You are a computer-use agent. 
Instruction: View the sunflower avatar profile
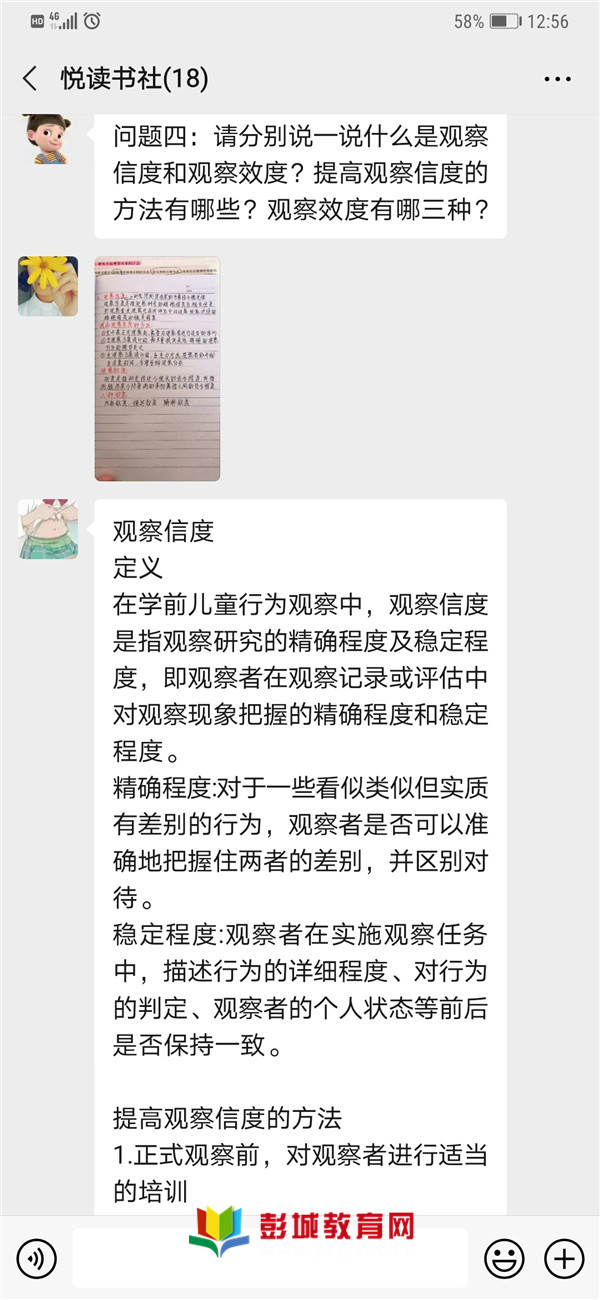pos(47,286)
